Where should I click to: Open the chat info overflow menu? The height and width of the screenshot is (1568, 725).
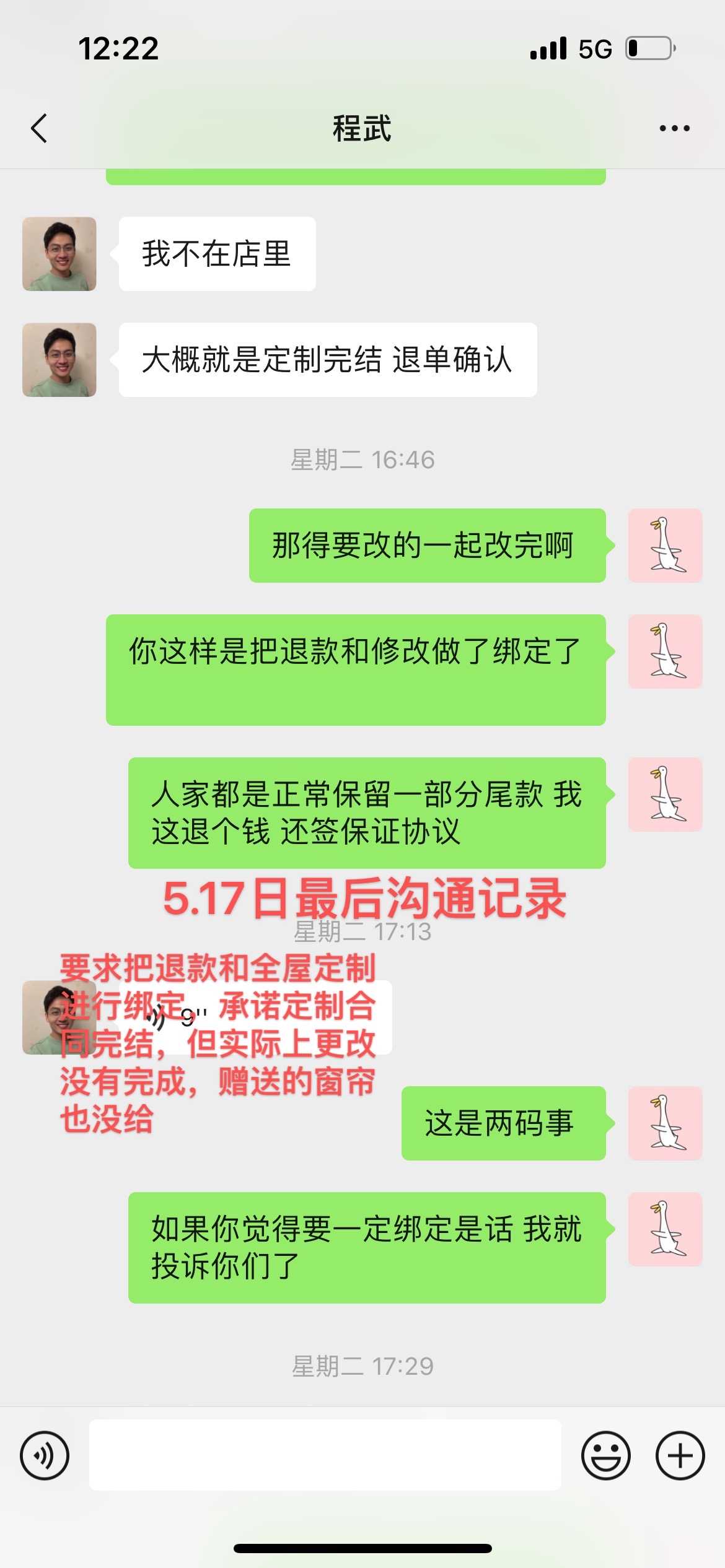[674, 128]
